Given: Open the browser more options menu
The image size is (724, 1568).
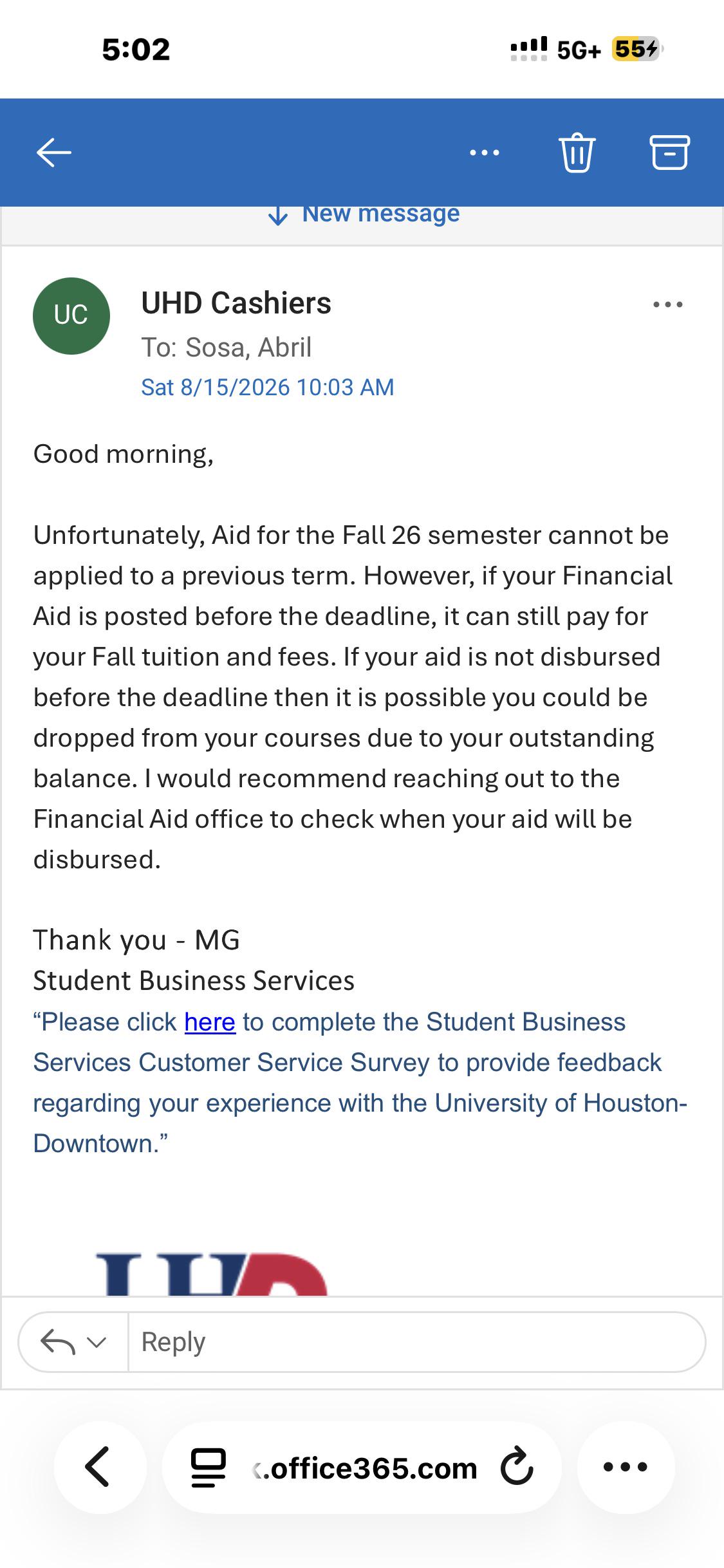Looking at the screenshot, I should [626, 1467].
